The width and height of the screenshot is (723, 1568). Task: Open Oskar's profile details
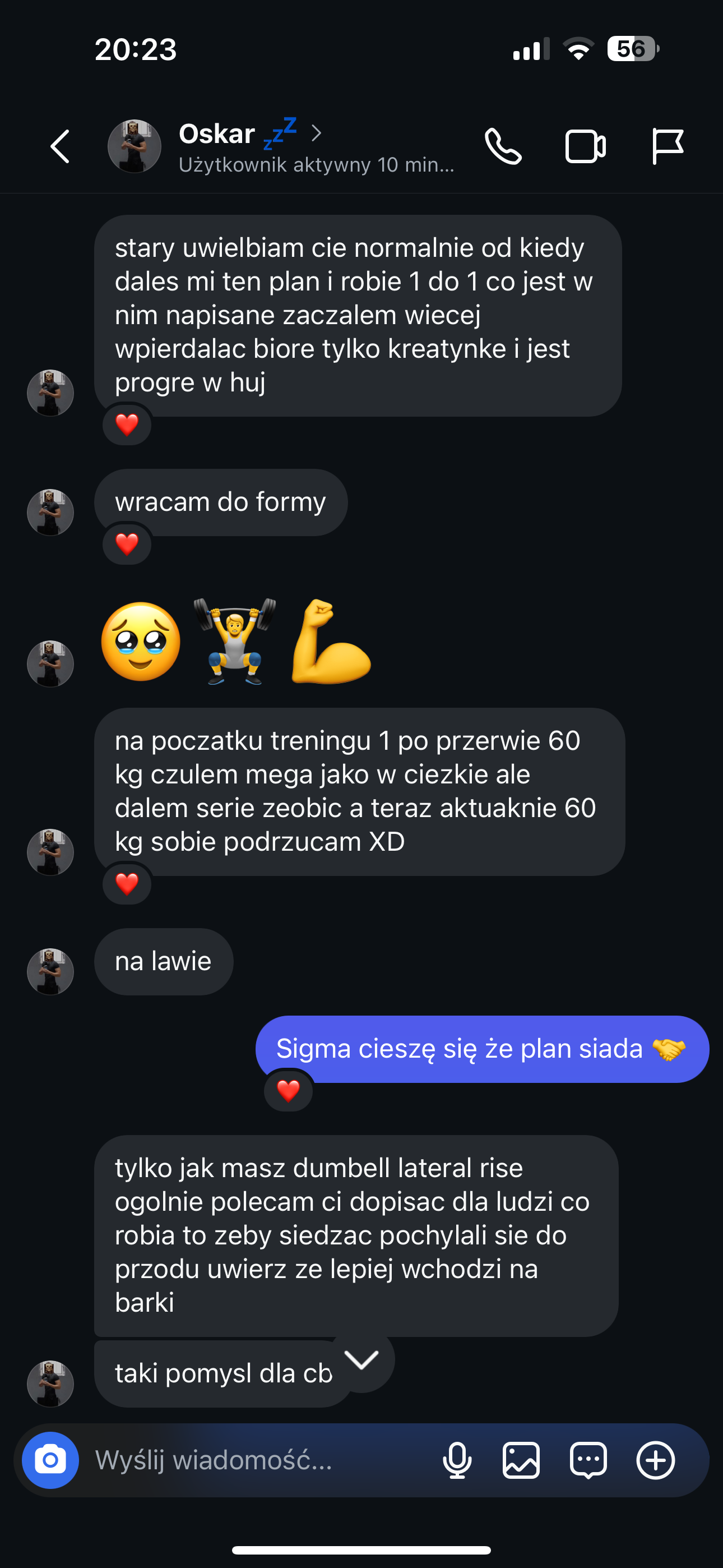pos(249,146)
